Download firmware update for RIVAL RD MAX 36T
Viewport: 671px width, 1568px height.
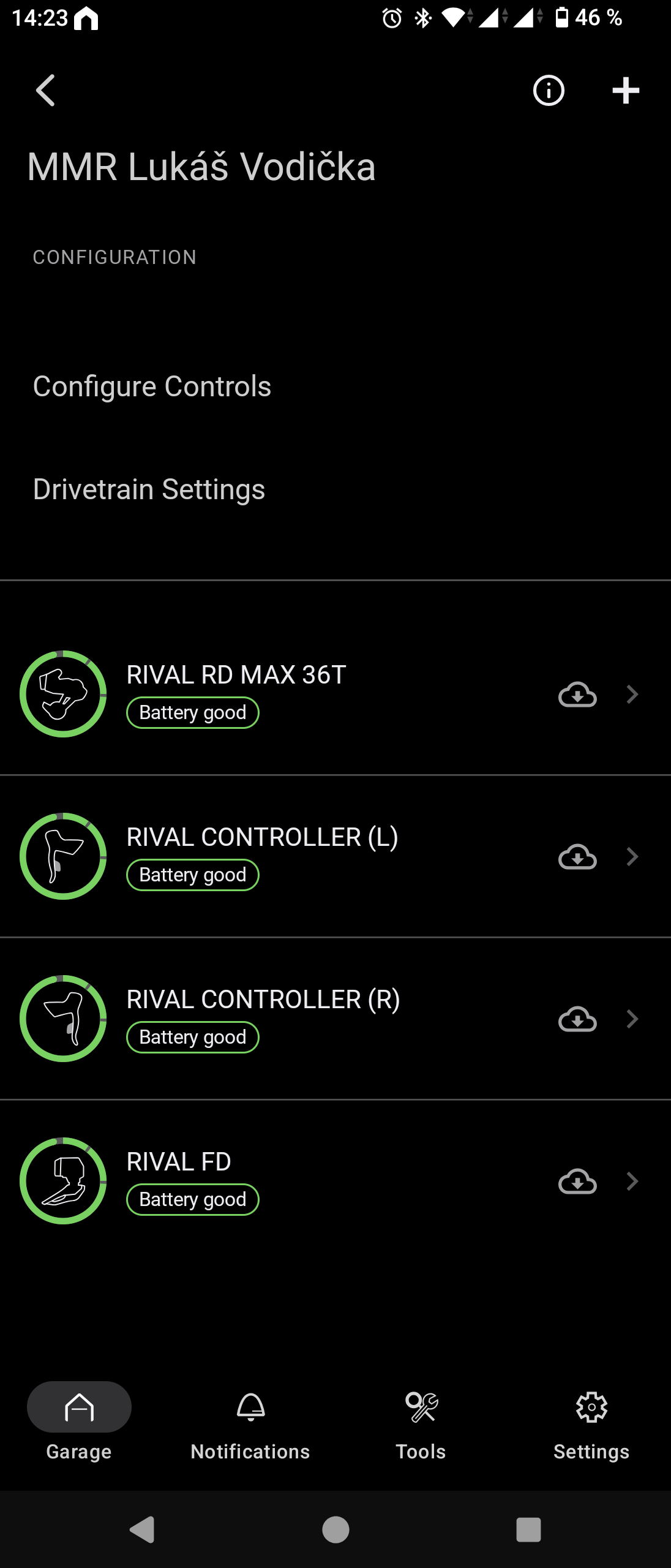pos(577,695)
